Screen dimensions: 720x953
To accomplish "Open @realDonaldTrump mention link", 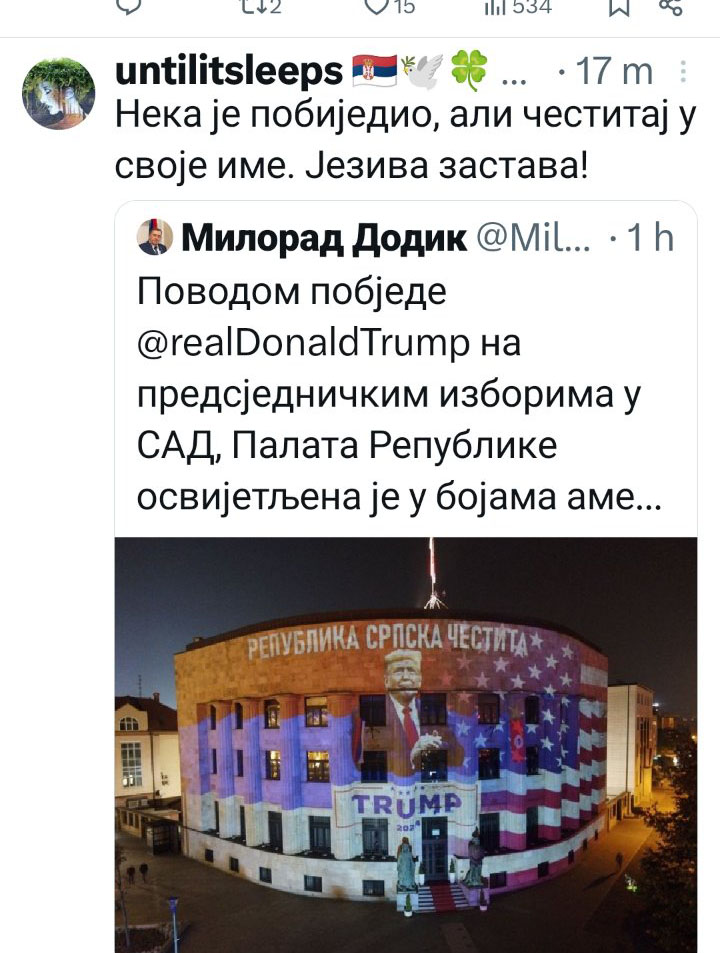I will point(303,343).
